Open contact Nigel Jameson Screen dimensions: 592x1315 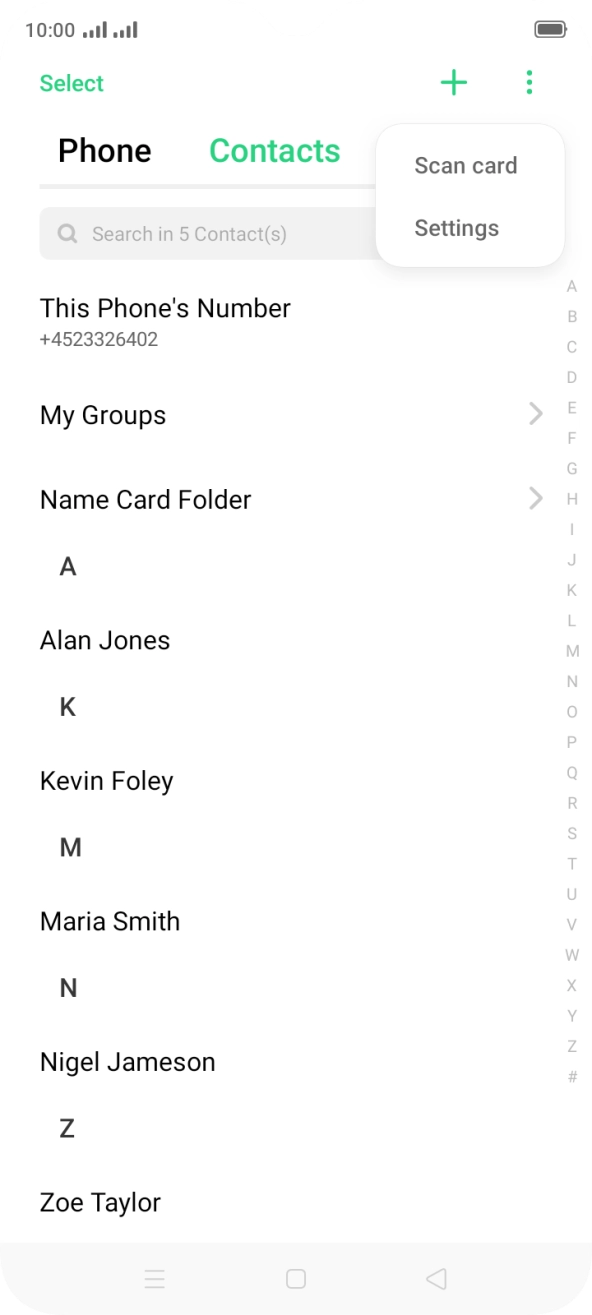click(280, 1062)
